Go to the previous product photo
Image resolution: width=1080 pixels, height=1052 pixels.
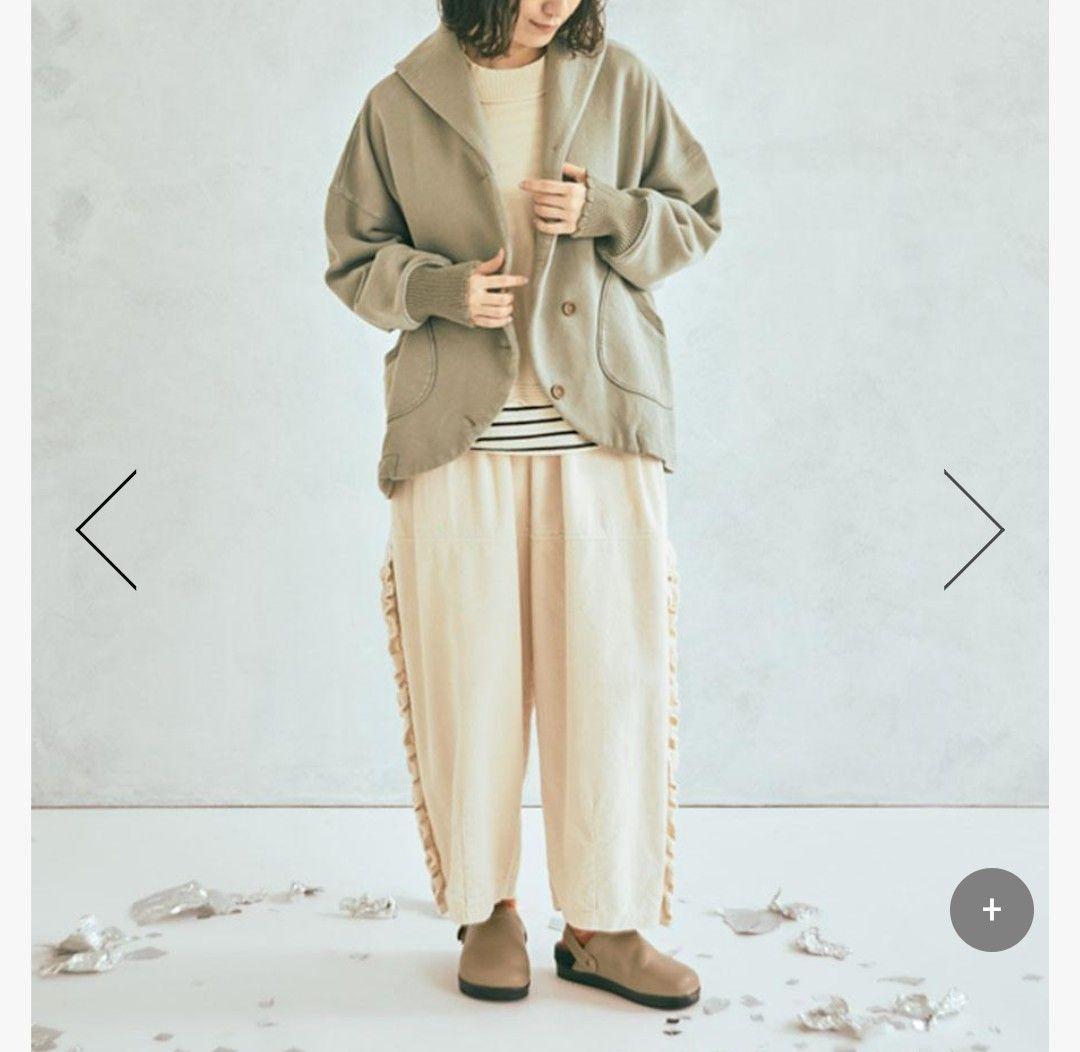coord(106,529)
